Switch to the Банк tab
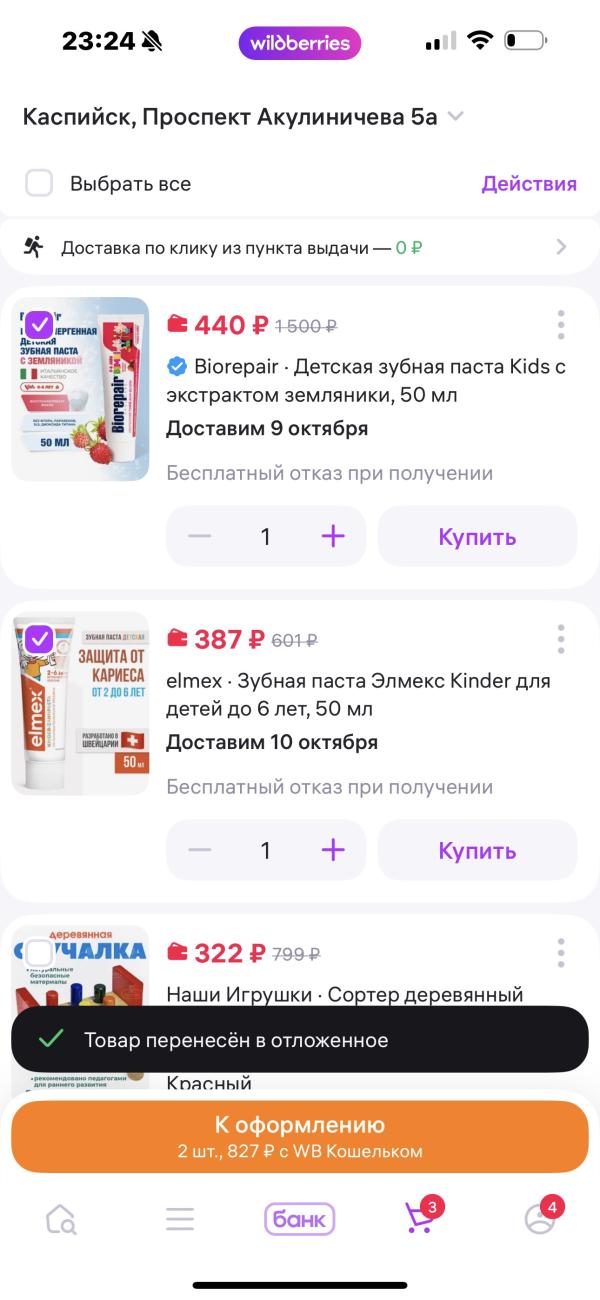The image size is (600, 1300). (299, 1219)
